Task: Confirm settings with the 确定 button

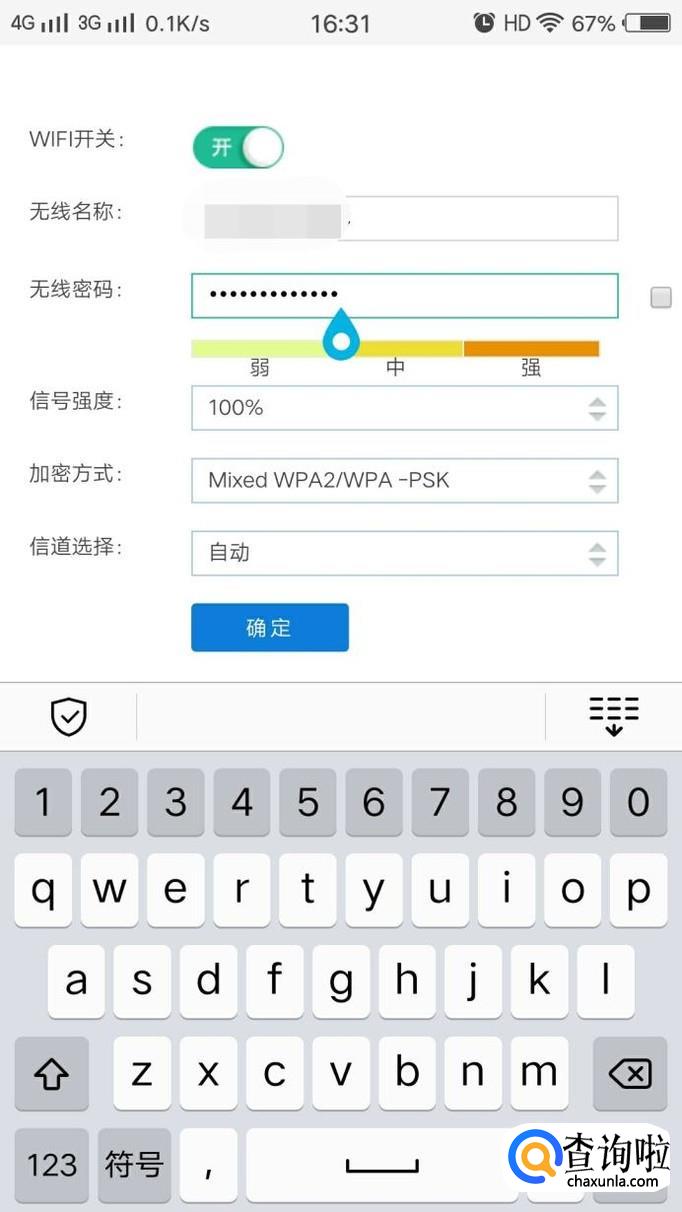Action: click(270, 627)
